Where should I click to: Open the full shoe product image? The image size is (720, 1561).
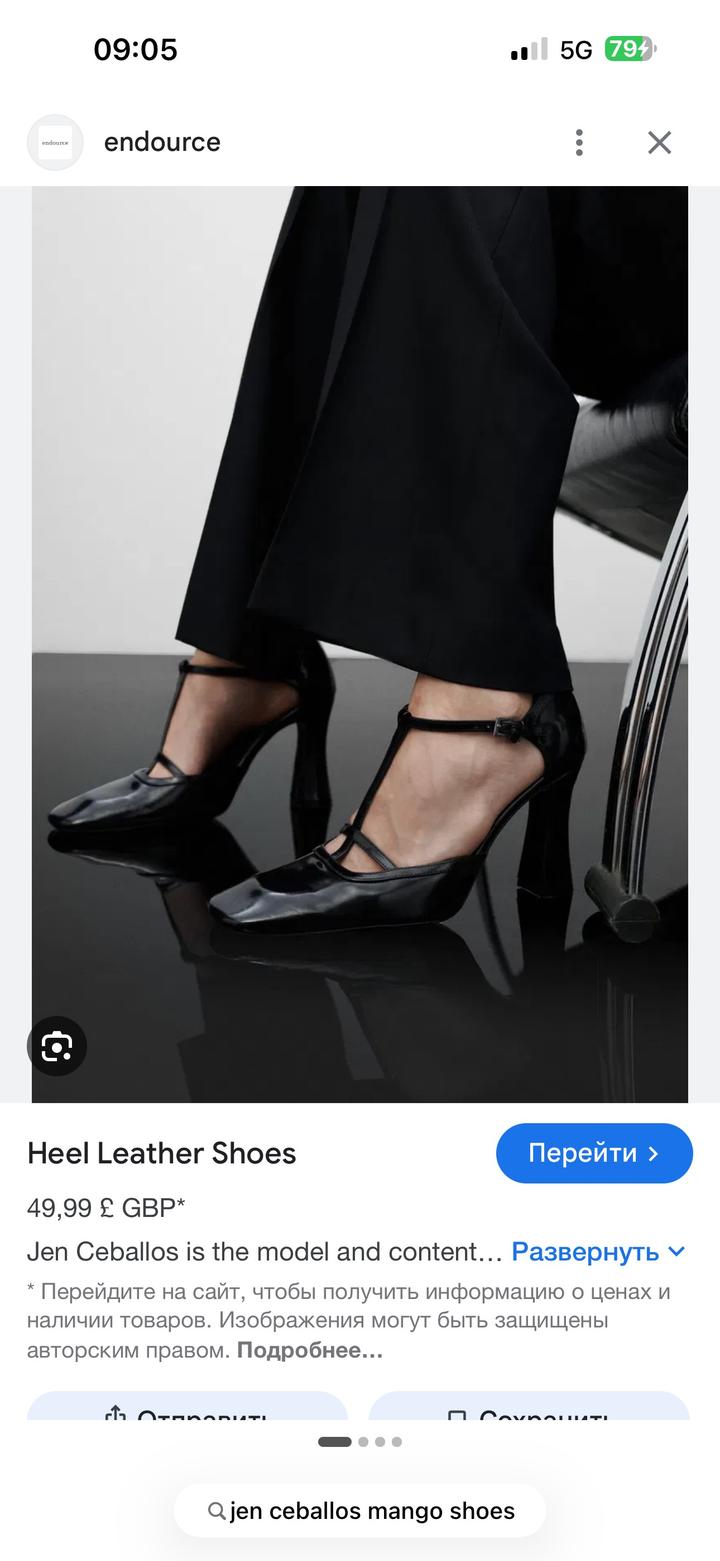point(360,640)
